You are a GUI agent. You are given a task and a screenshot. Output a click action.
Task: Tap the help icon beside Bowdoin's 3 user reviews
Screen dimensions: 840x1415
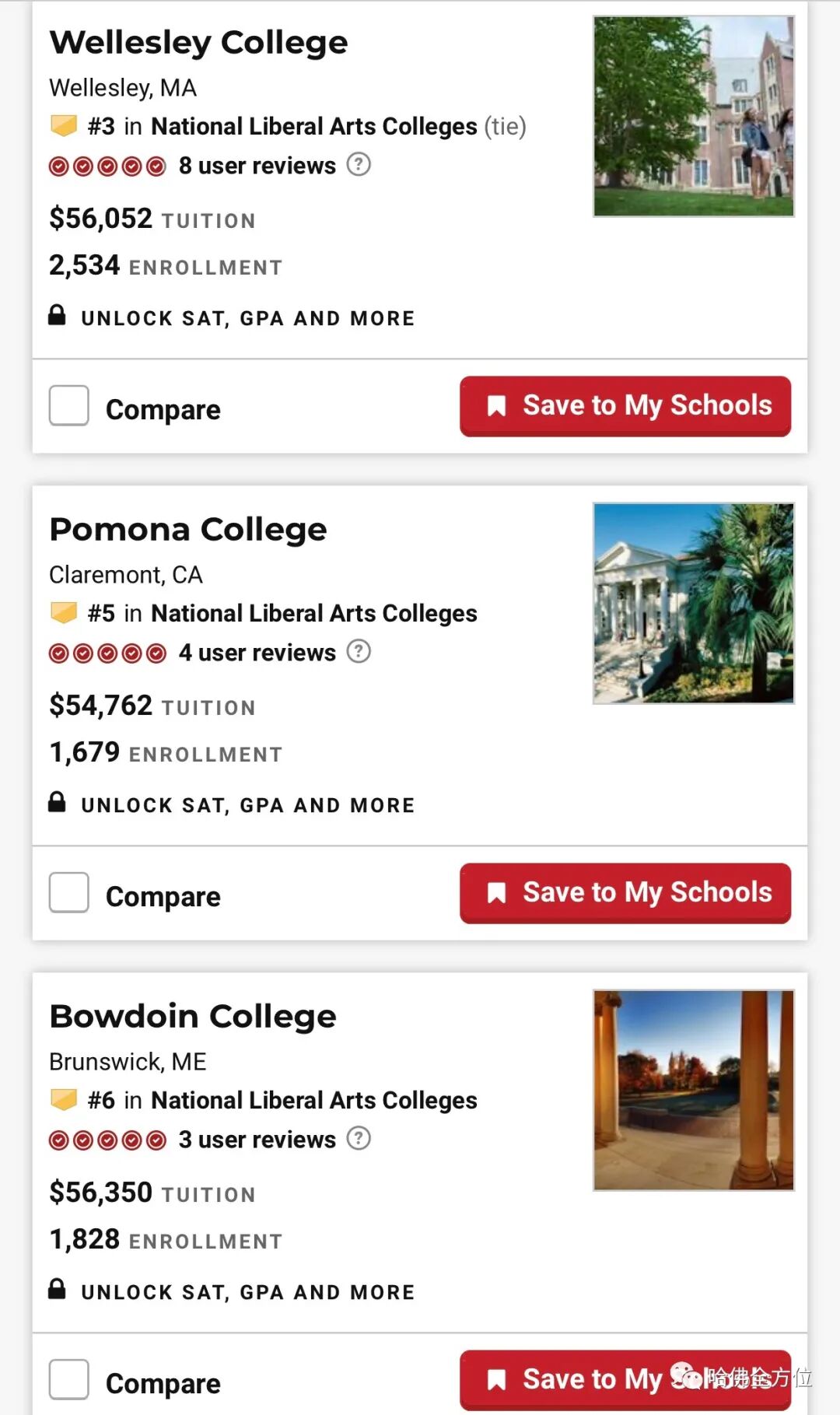(359, 1139)
